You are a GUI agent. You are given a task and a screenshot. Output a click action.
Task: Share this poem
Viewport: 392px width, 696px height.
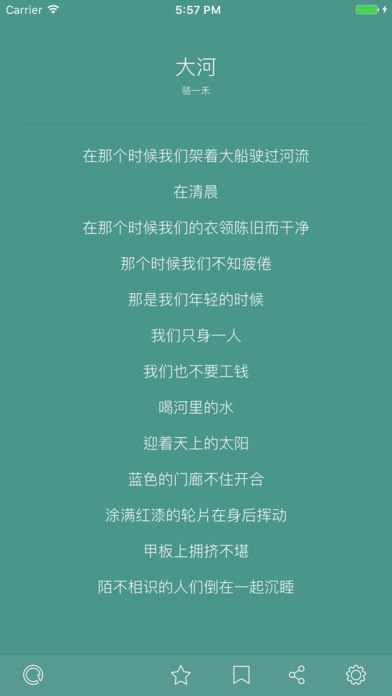click(297, 675)
